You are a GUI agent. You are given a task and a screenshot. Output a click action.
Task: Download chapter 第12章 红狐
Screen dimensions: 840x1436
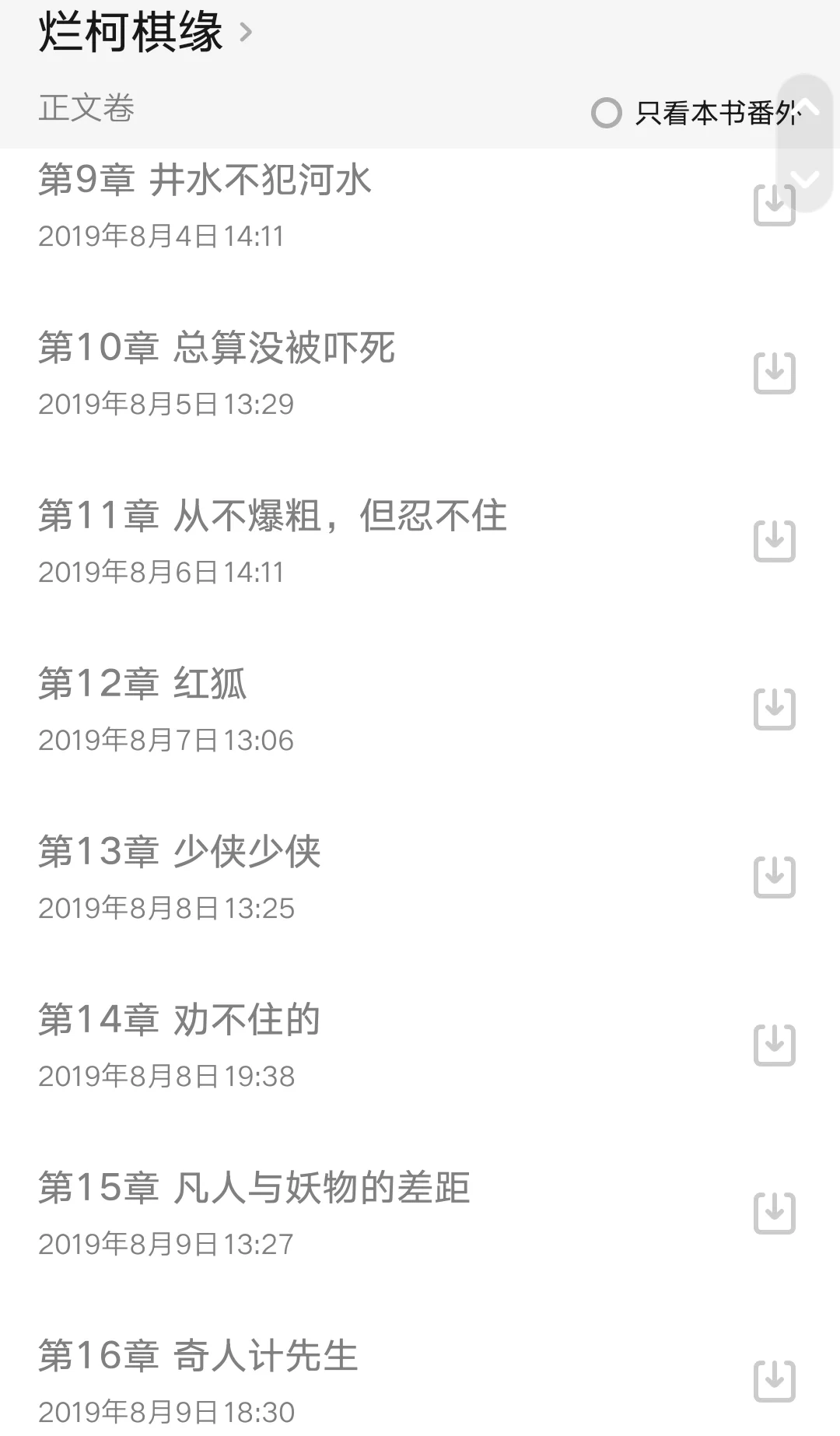point(775,709)
